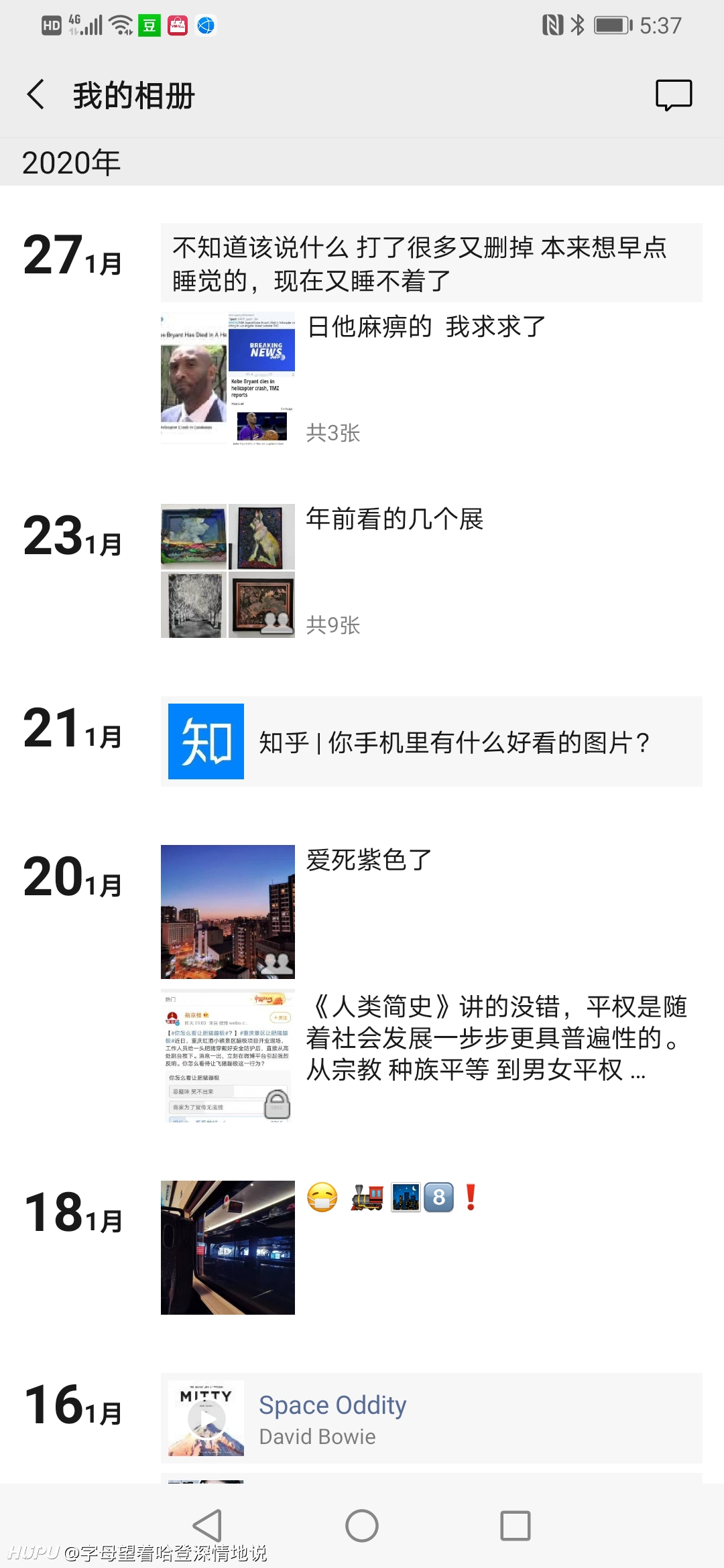Open the 爱死紫色了 sunset photo

tap(228, 911)
